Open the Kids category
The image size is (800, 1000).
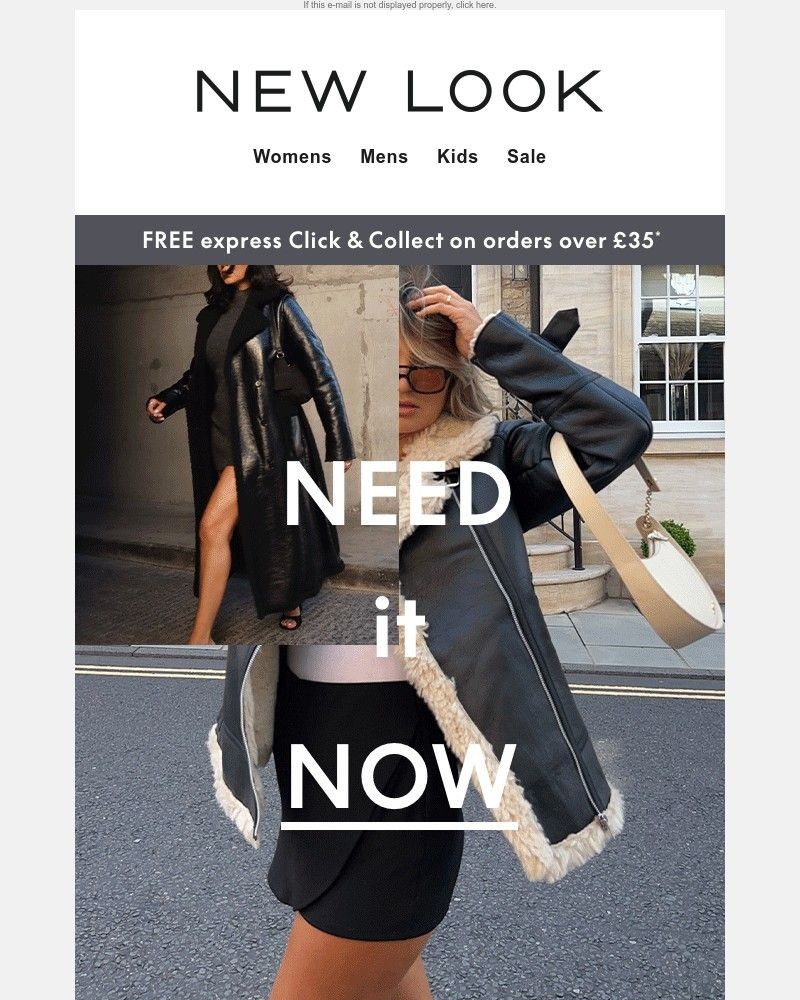pyautogui.click(x=457, y=157)
